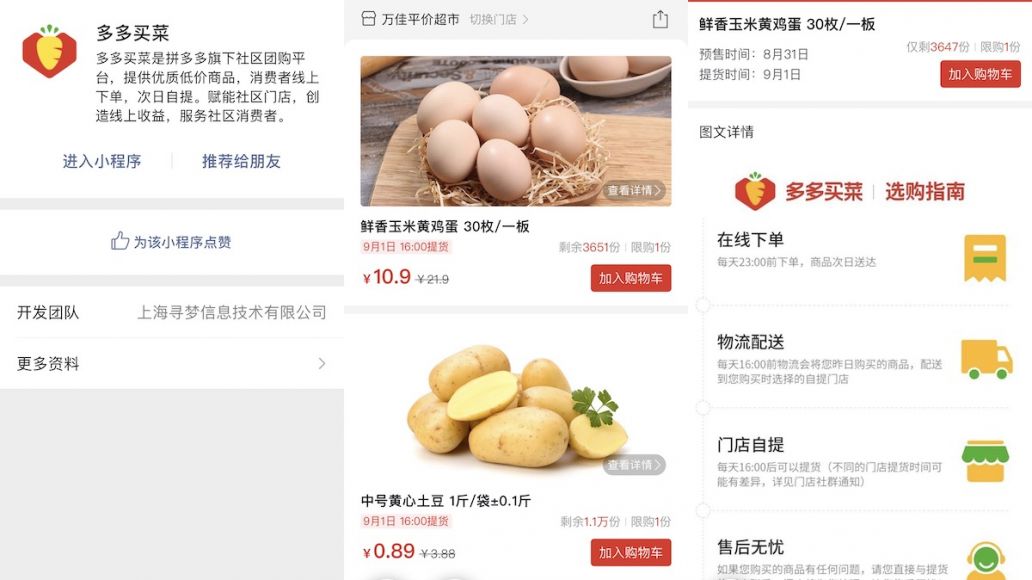The height and width of the screenshot is (580, 1032).
Task: Tap the share icon beside 万佳平价超市
Action: 660,19
